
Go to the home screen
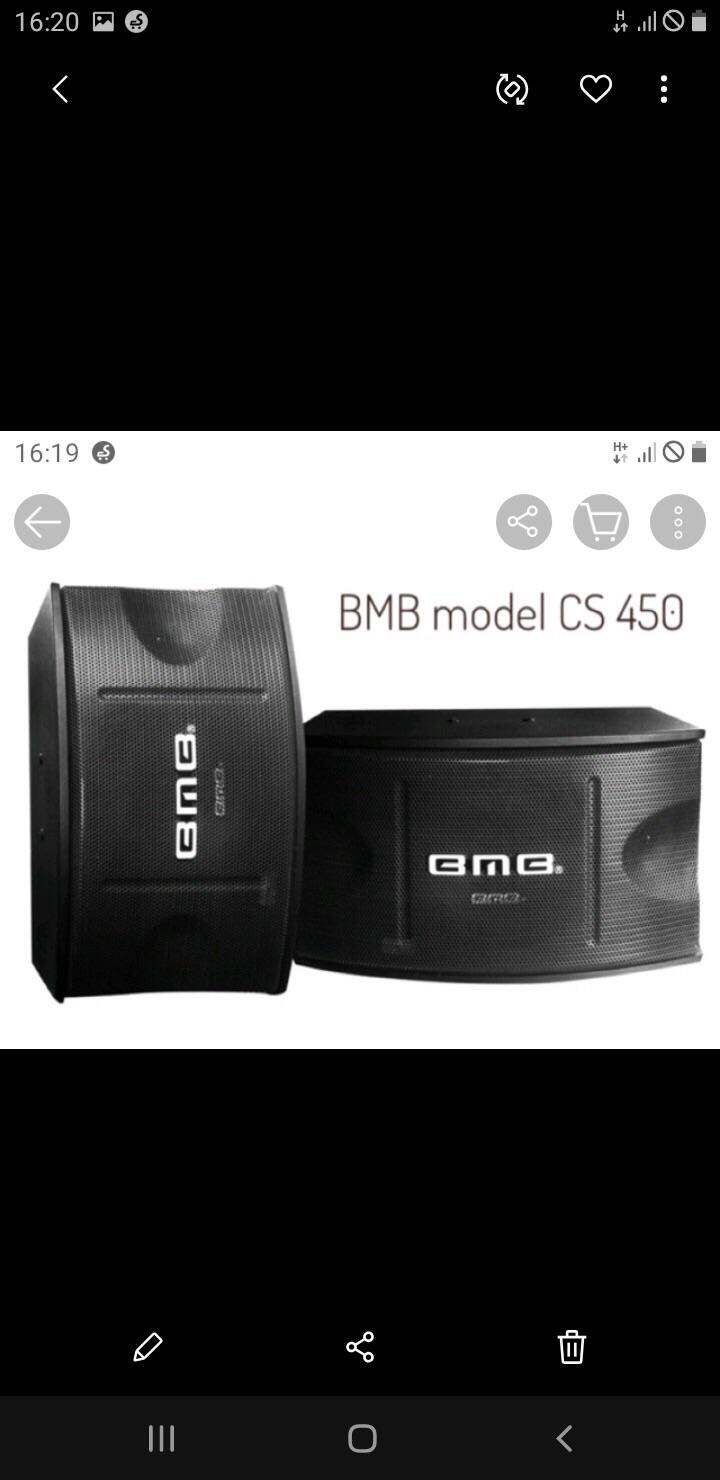(362, 1438)
